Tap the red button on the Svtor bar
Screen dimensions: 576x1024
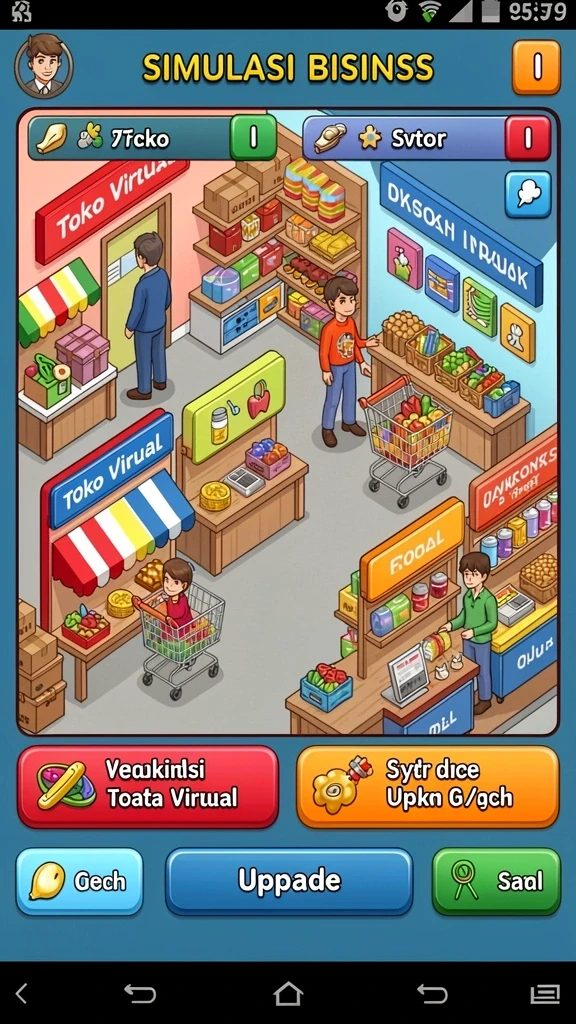[527, 138]
